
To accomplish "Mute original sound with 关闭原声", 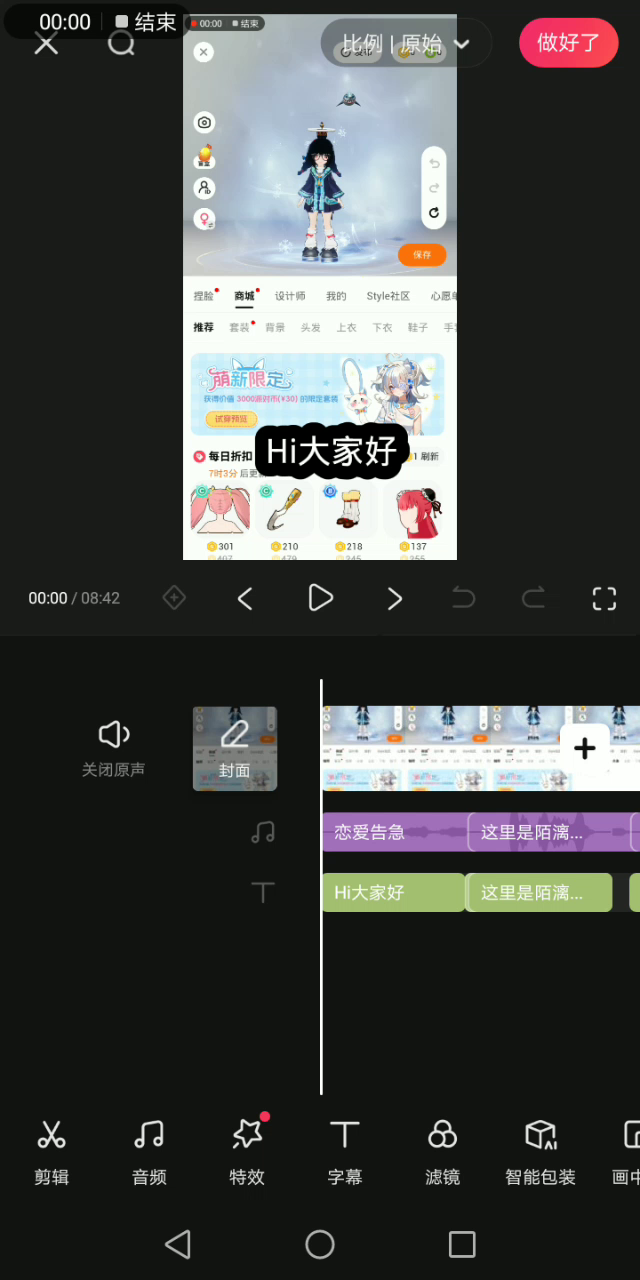I will [x=114, y=747].
